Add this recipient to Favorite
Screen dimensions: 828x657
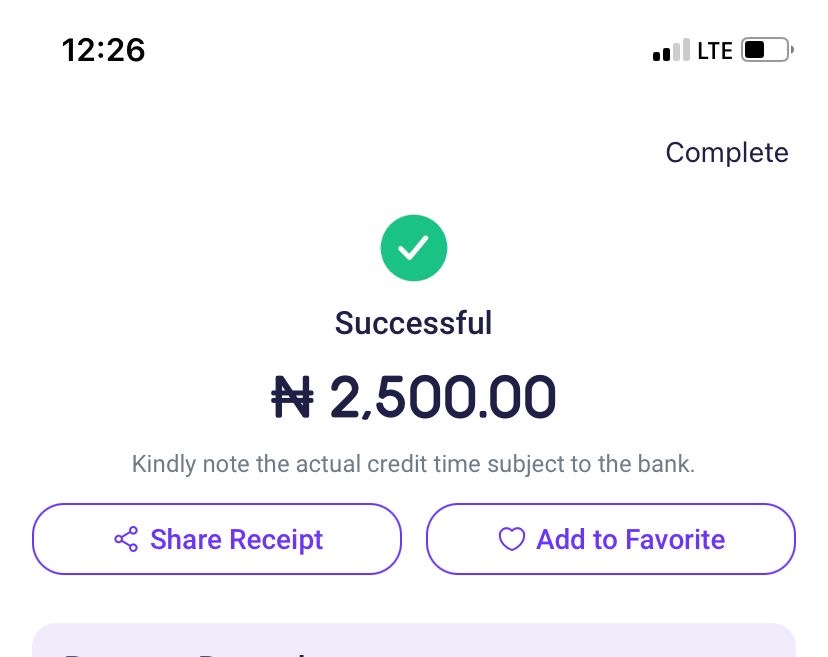[611, 540]
